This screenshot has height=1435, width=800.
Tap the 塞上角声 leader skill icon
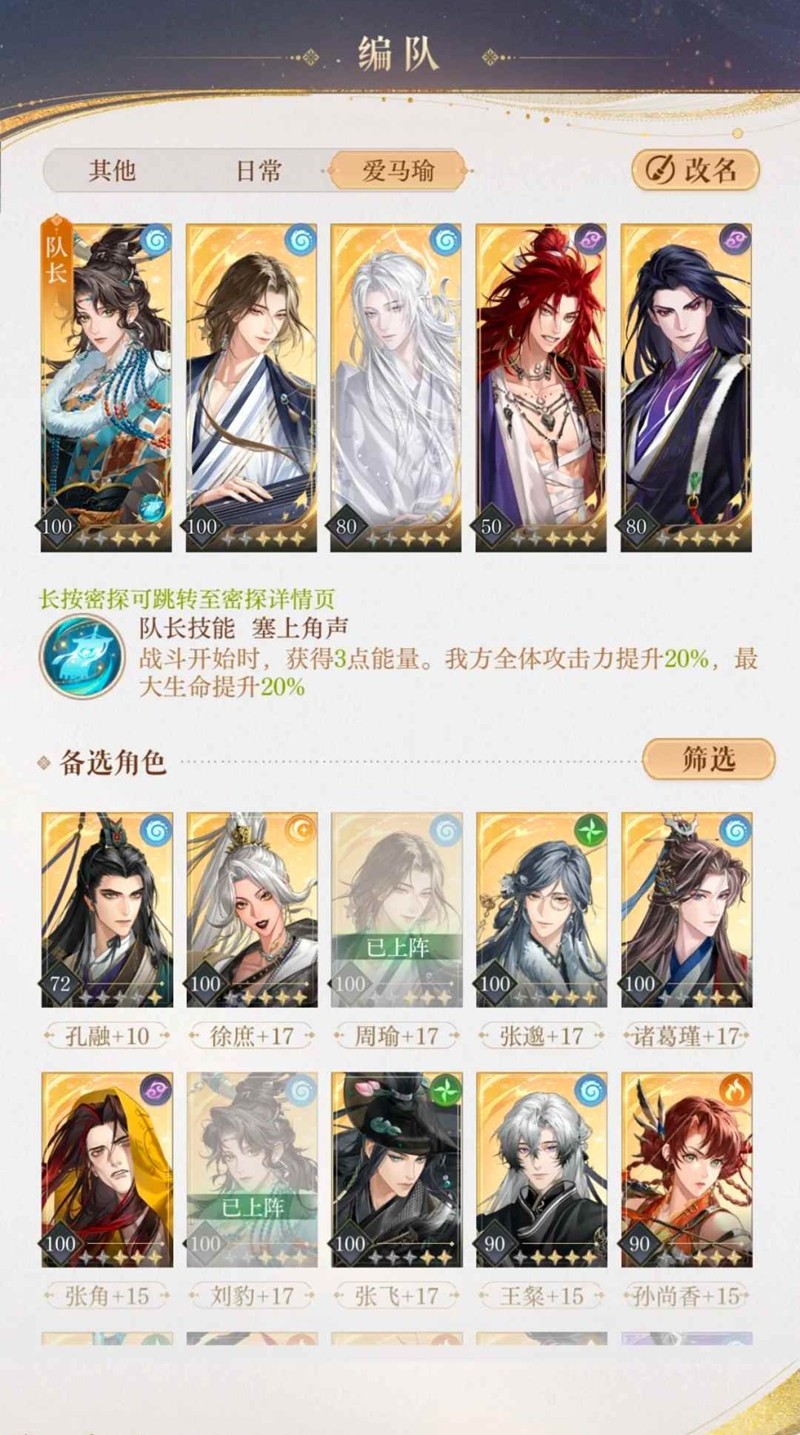(x=81, y=656)
